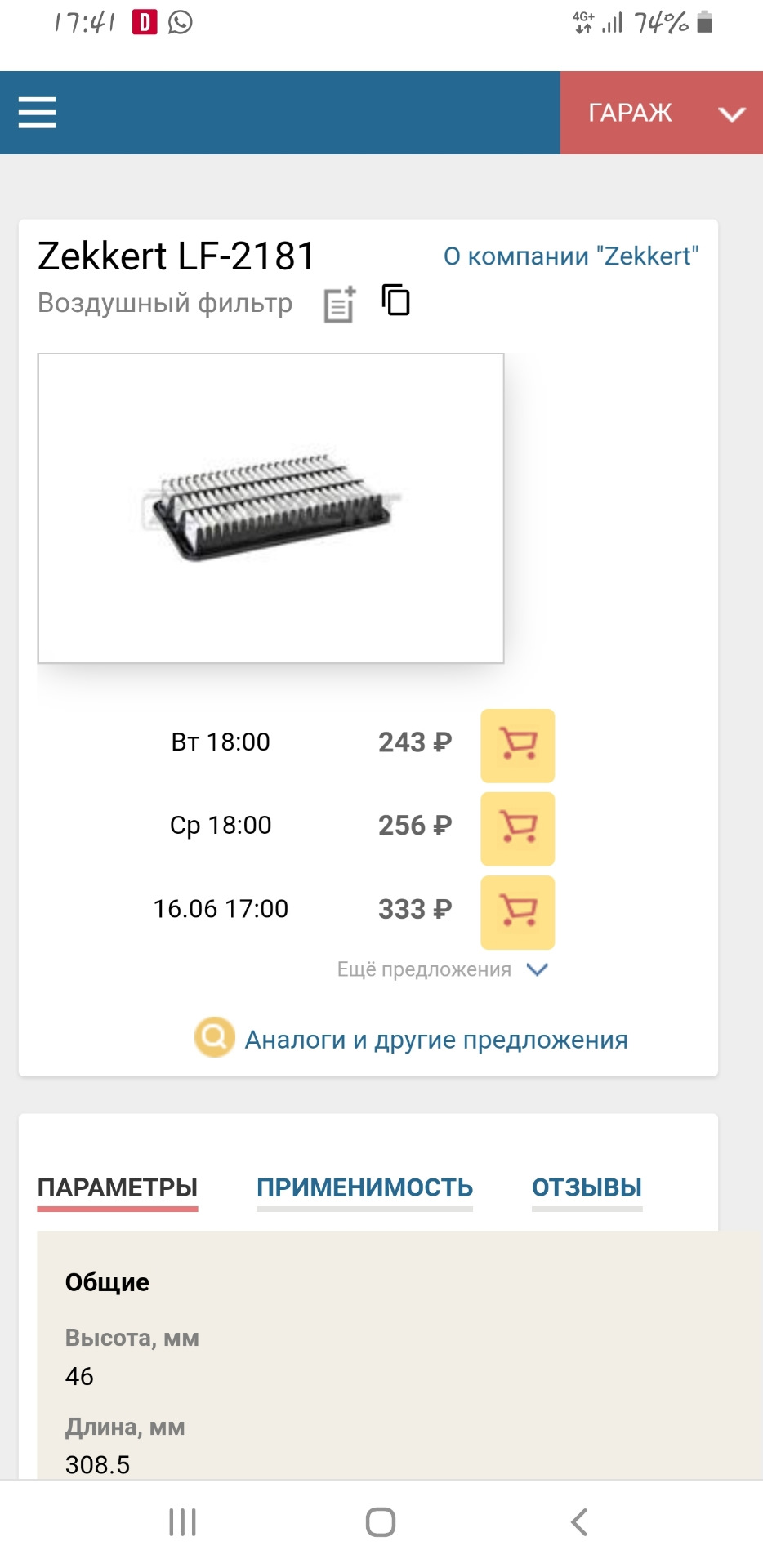Copy the part number LF-2181
This screenshot has height=1568, width=763.
point(396,301)
